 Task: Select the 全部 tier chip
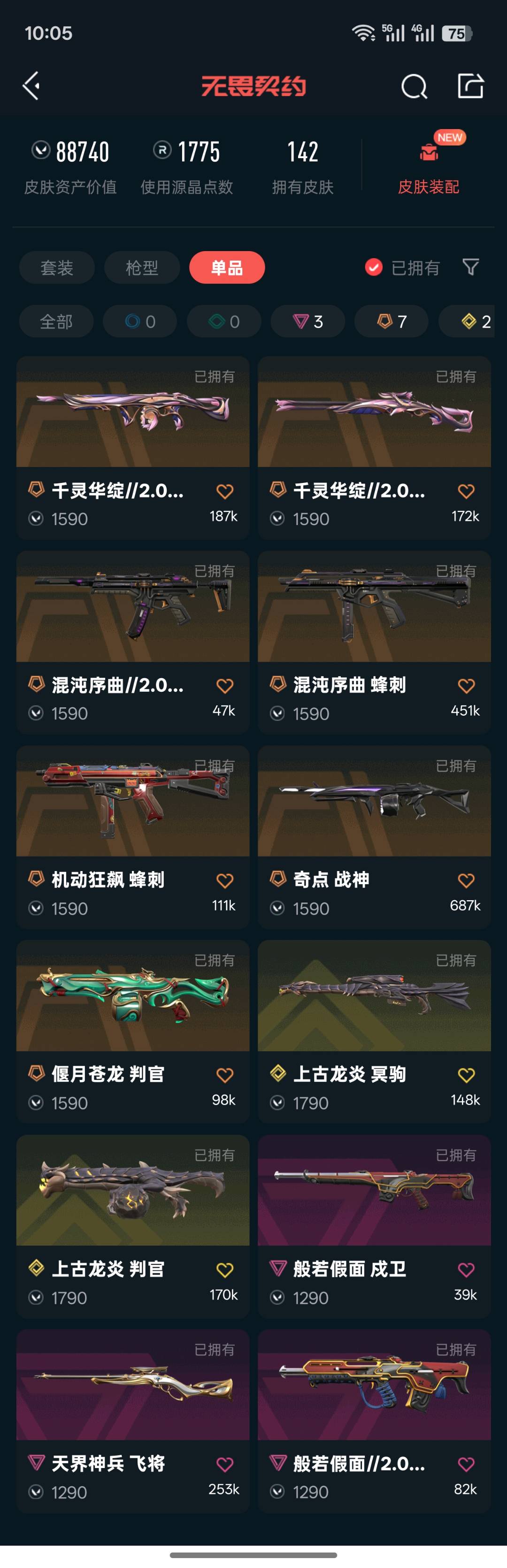coord(56,321)
